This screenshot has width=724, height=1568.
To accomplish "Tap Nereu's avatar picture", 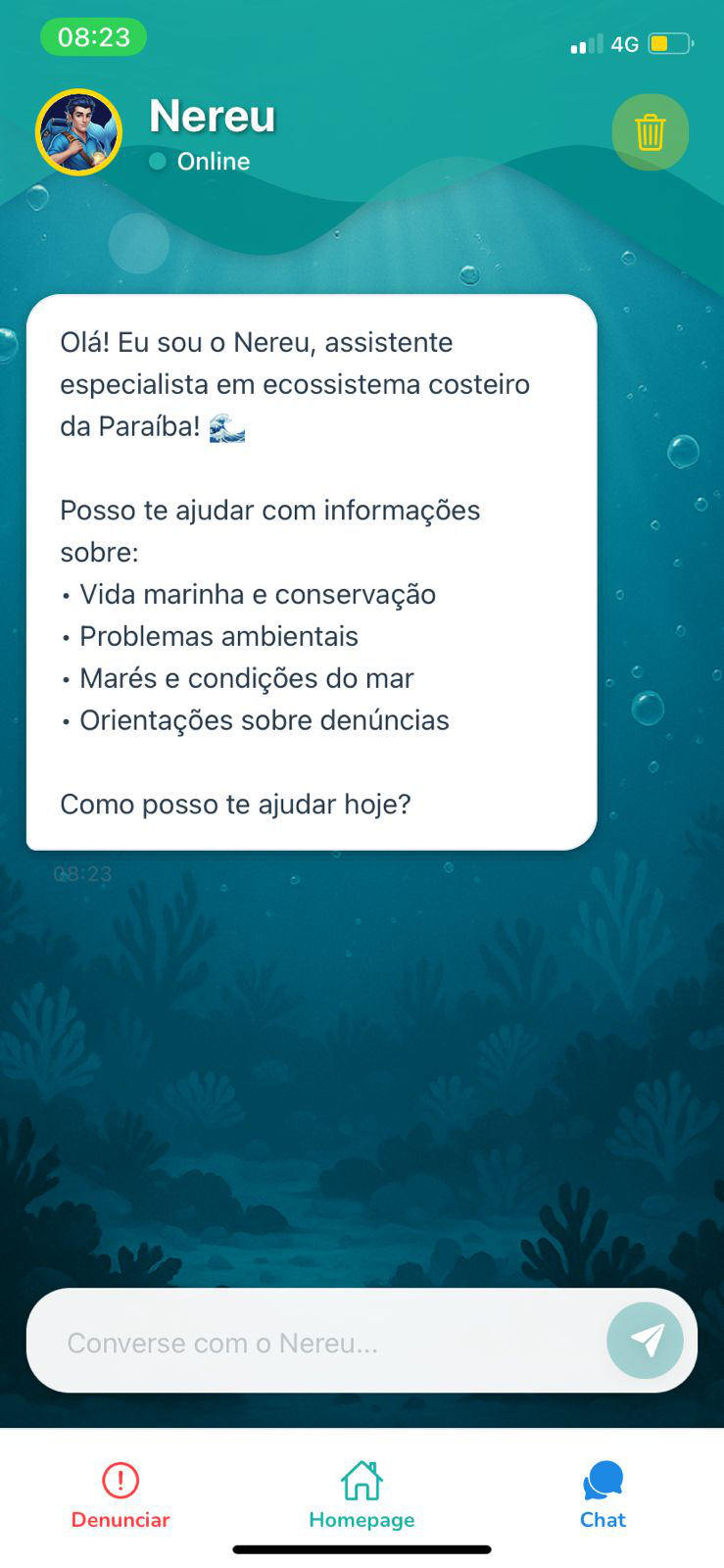I will 78,131.
